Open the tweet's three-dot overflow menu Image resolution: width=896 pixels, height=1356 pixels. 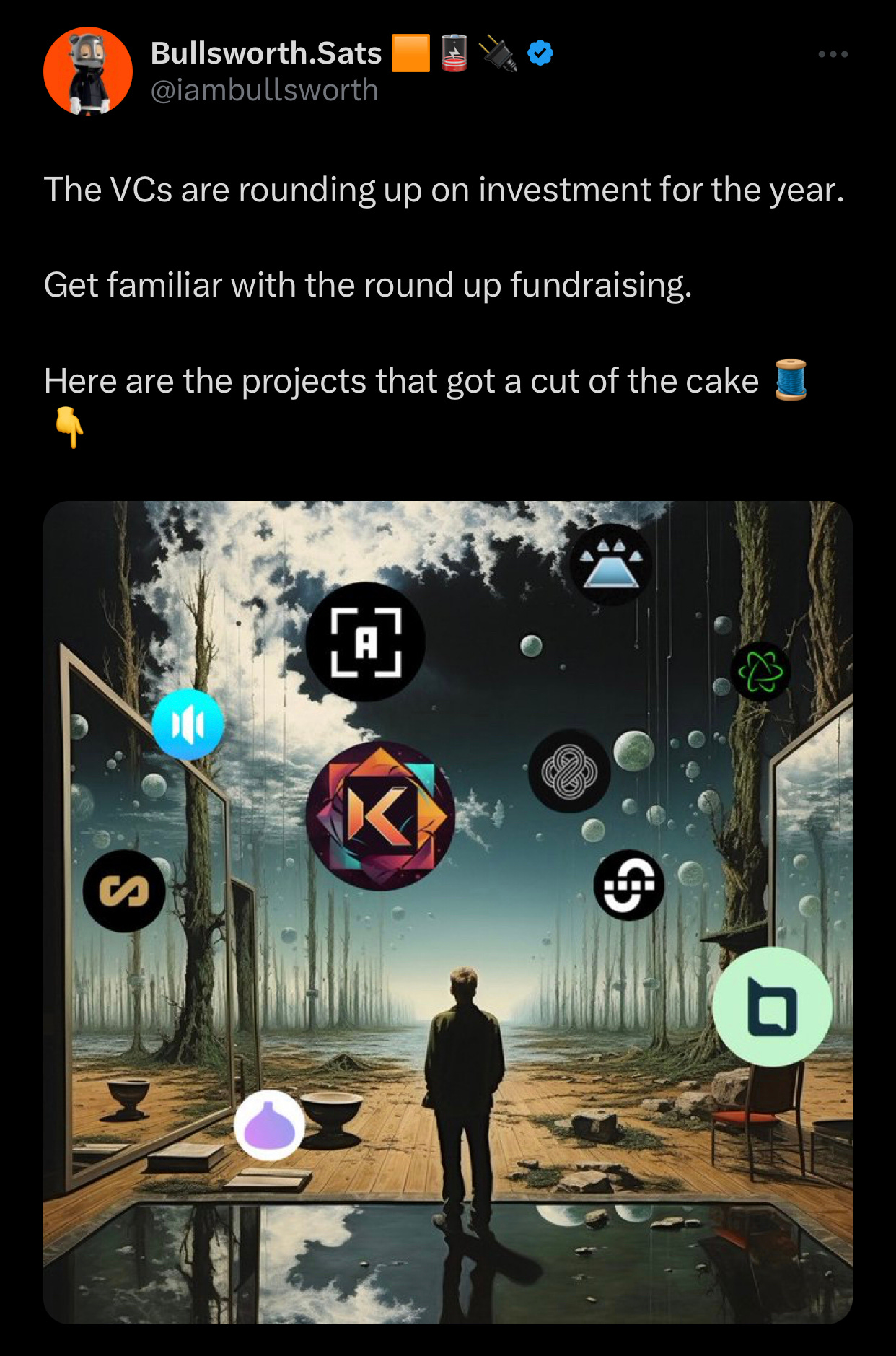coord(833,54)
